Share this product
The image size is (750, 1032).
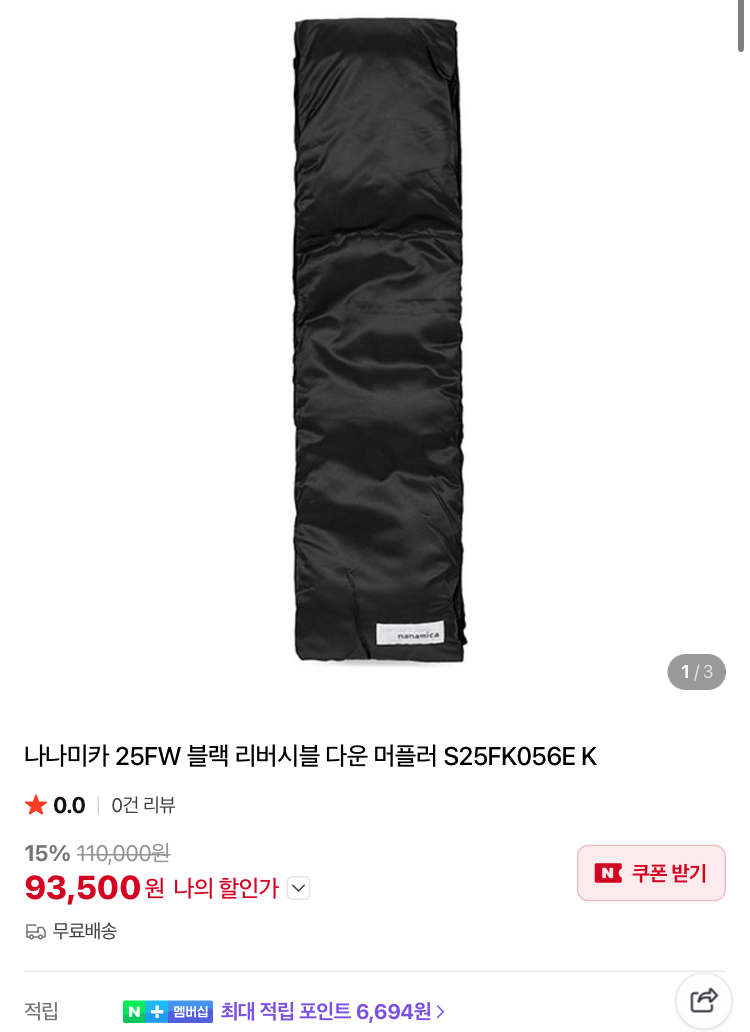click(x=704, y=999)
